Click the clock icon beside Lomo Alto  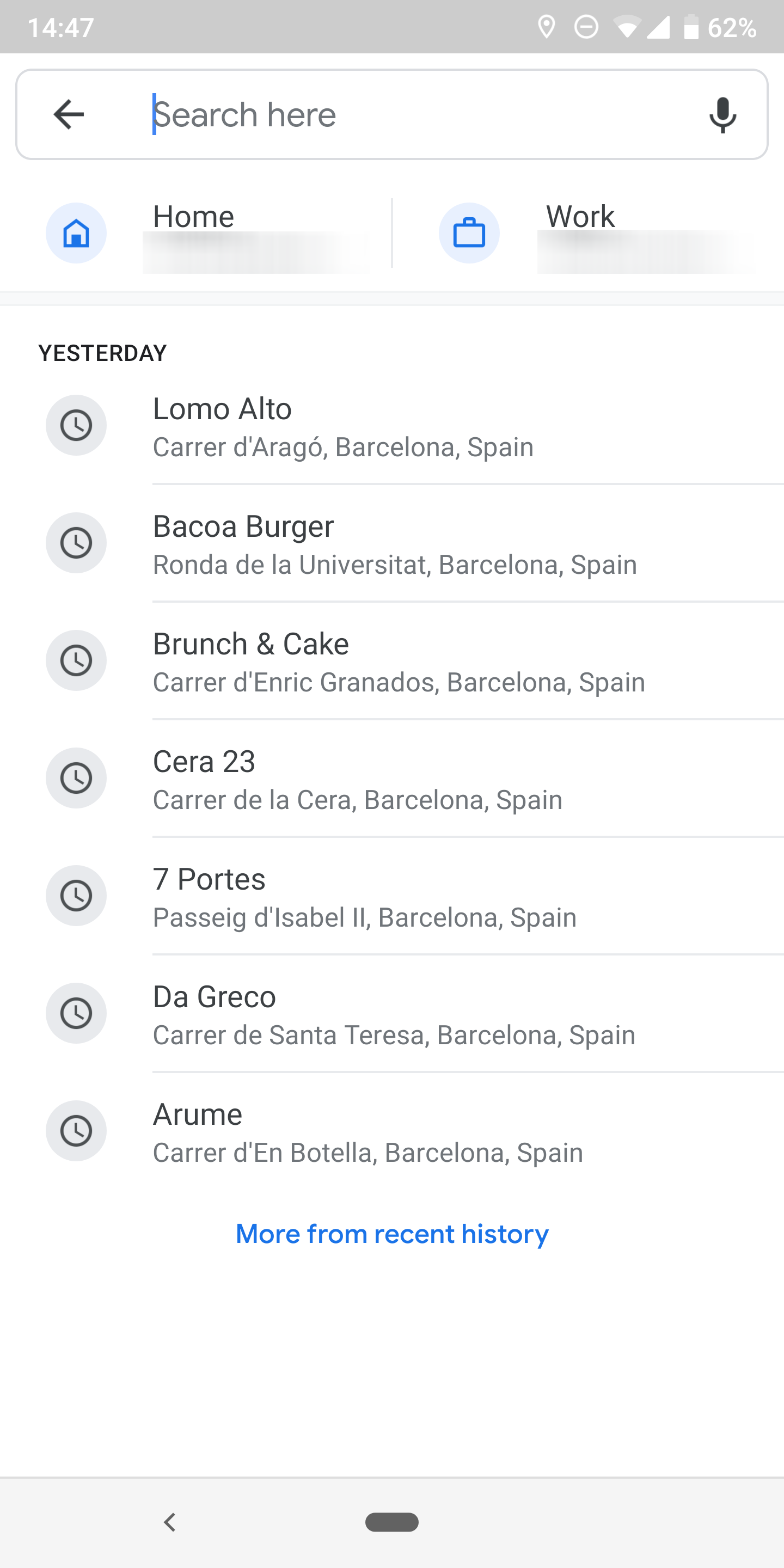click(76, 425)
